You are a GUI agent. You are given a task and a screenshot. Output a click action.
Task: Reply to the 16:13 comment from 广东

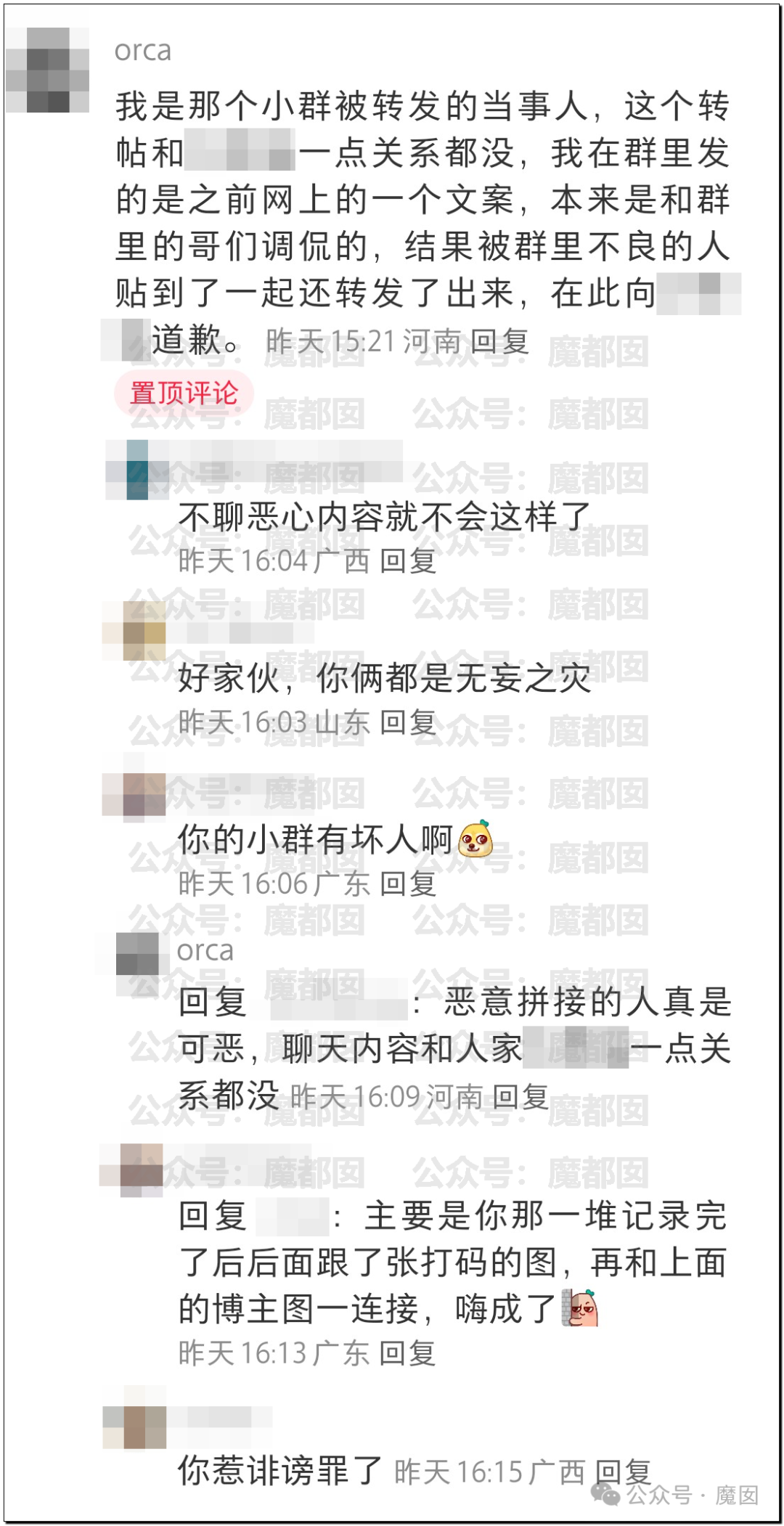[408, 1353]
